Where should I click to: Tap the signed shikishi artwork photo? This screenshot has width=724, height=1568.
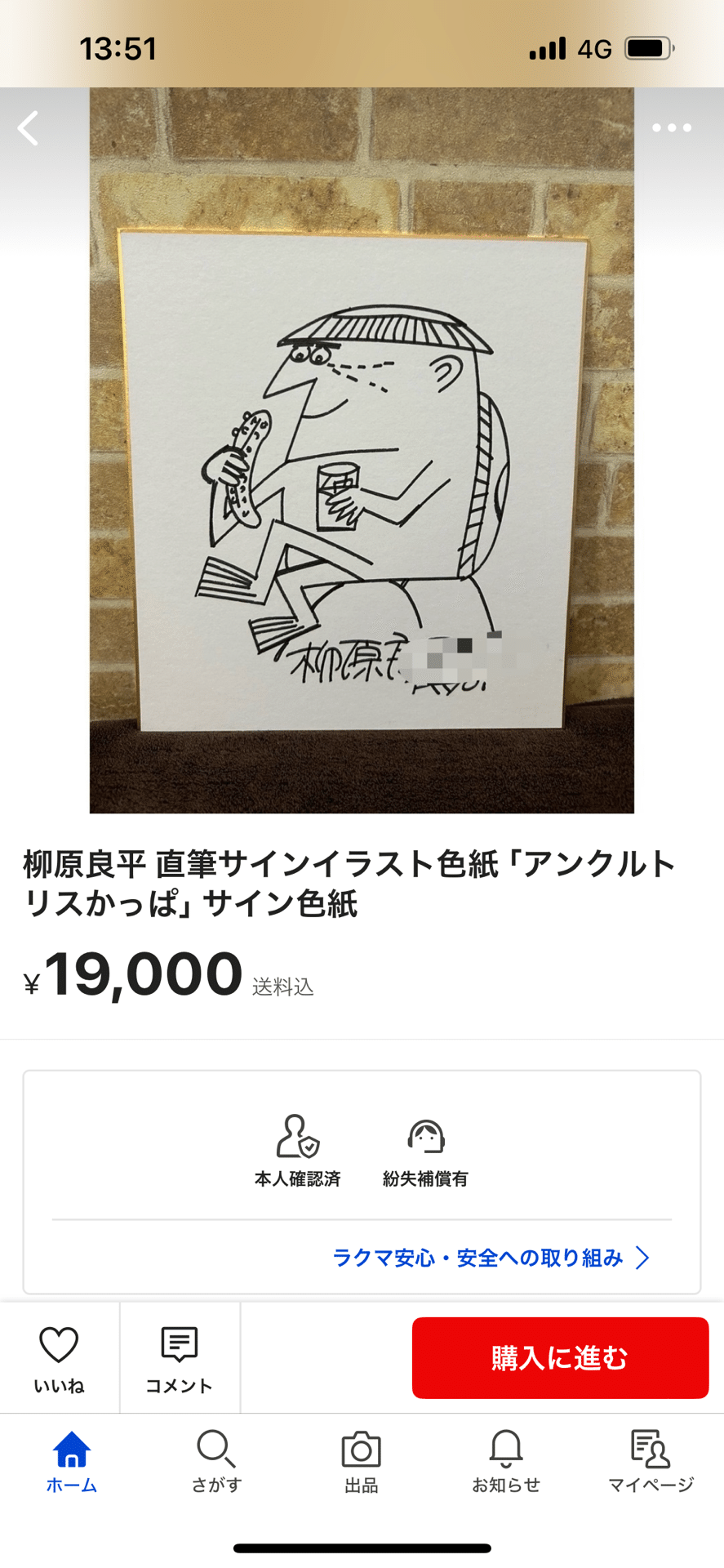(x=362, y=449)
